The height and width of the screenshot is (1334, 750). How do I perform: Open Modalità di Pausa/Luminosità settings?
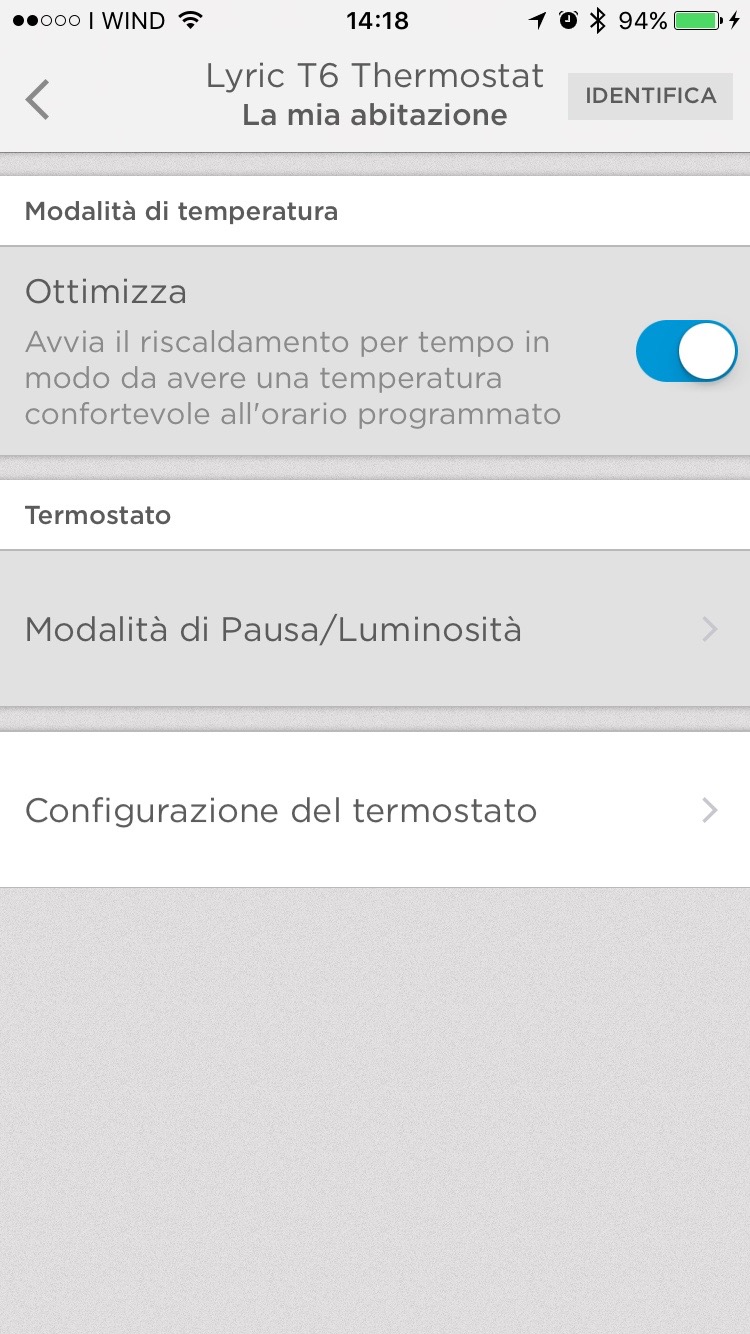[x=374, y=629]
